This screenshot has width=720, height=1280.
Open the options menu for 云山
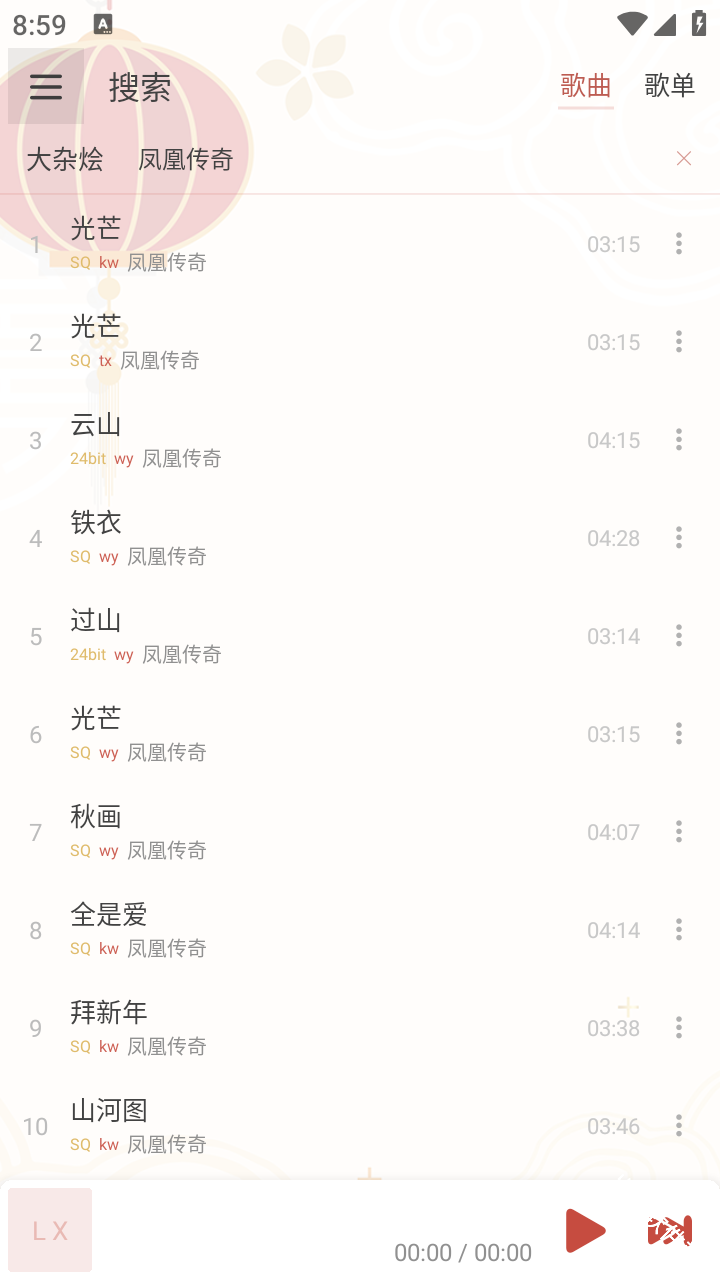click(678, 439)
